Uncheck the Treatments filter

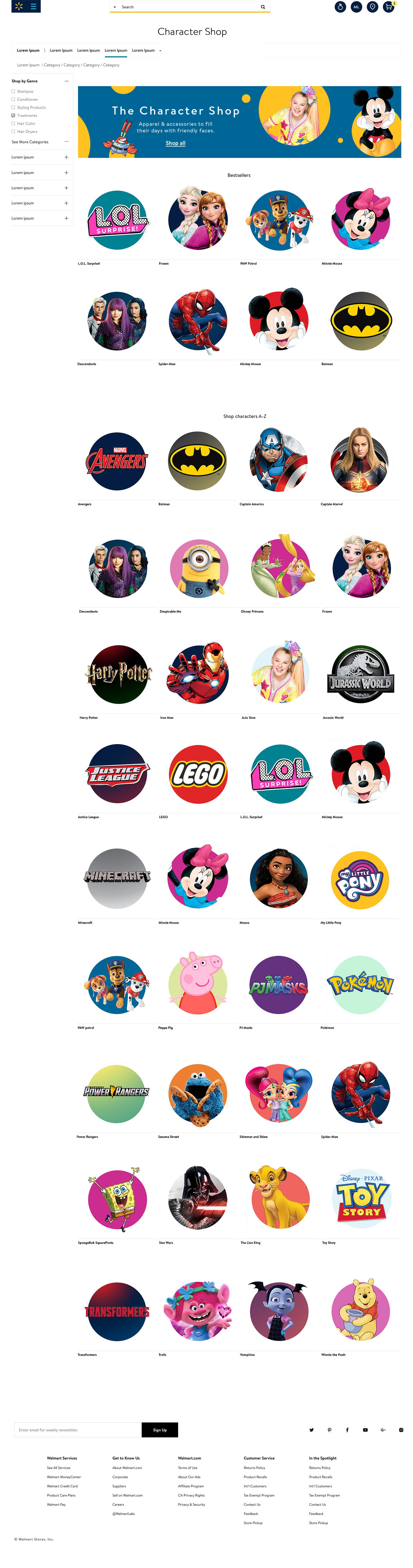pos(13,115)
